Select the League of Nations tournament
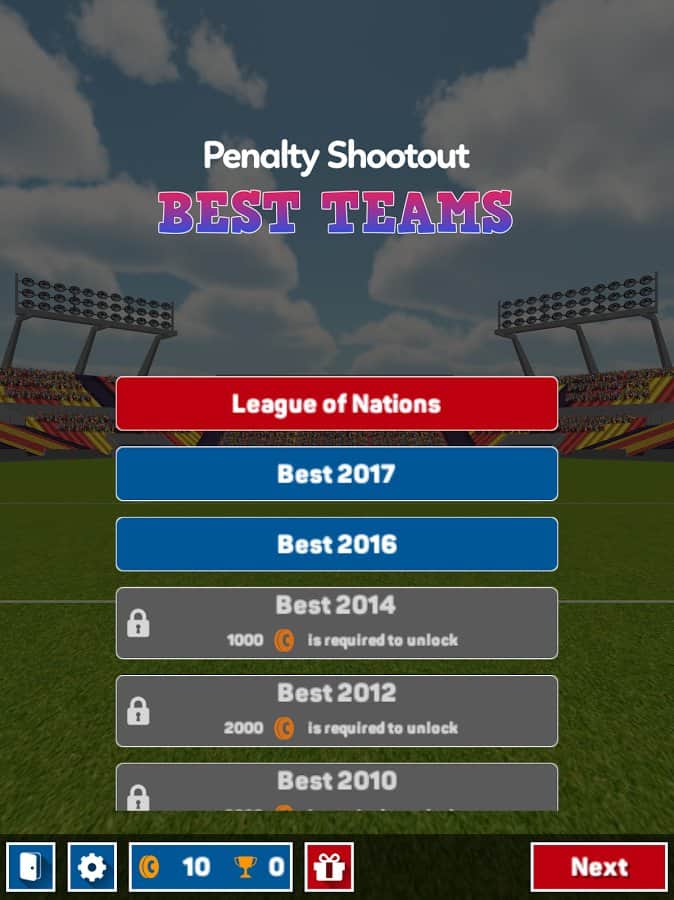The height and width of the screenshot is (900, 674). pos(336,404)
